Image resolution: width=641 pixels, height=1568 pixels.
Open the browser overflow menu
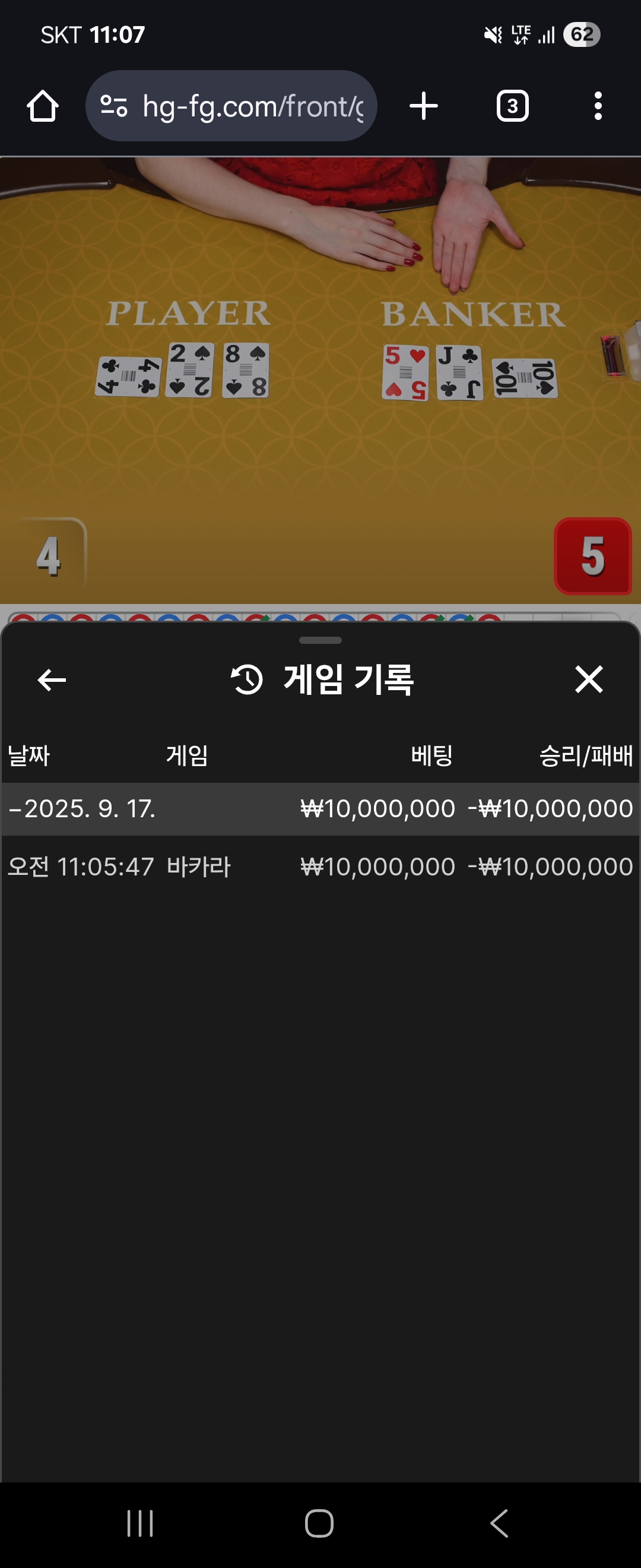coord(598,106)
